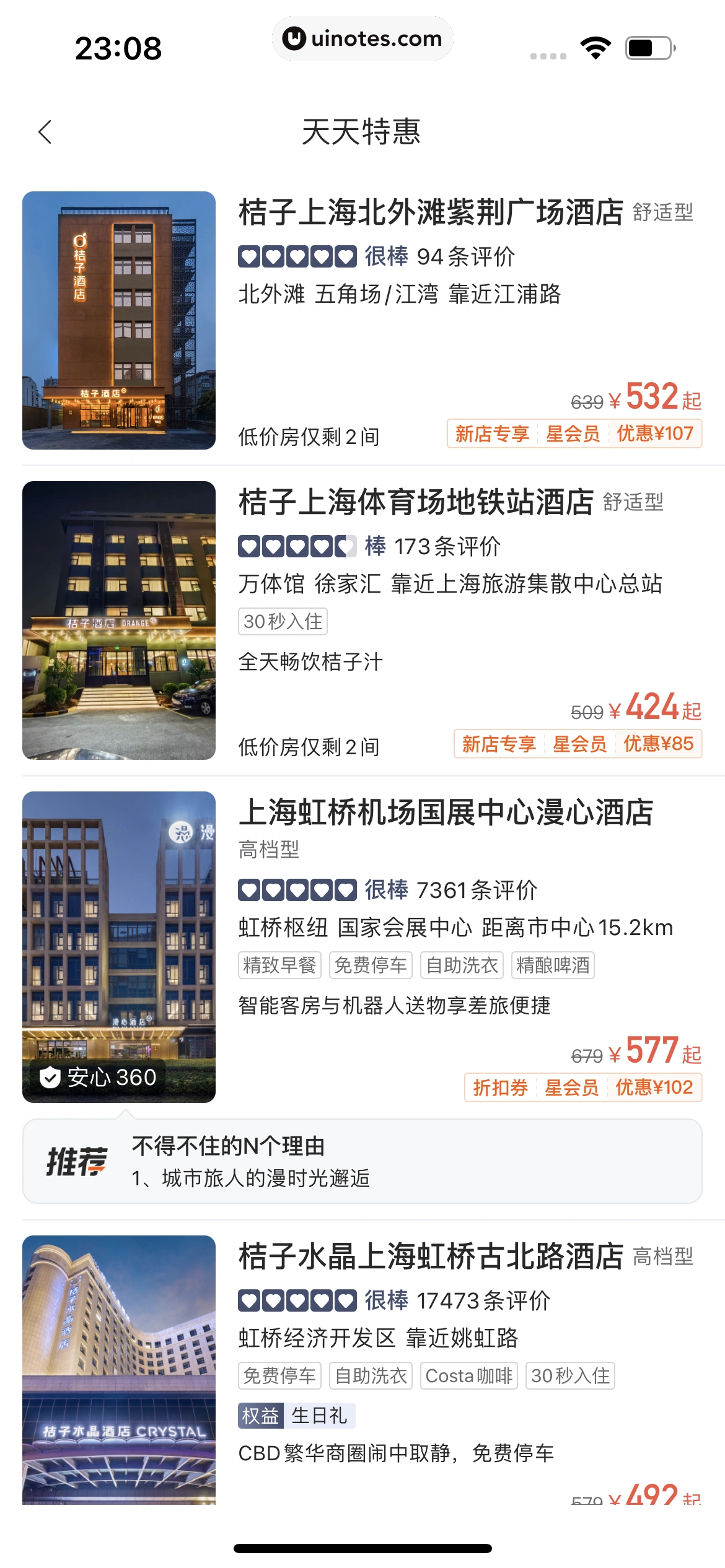The height and width of the screenshot is (1568, 725).
Task: Click the uinotes.com pill in status bar
Action: (362, 38)
